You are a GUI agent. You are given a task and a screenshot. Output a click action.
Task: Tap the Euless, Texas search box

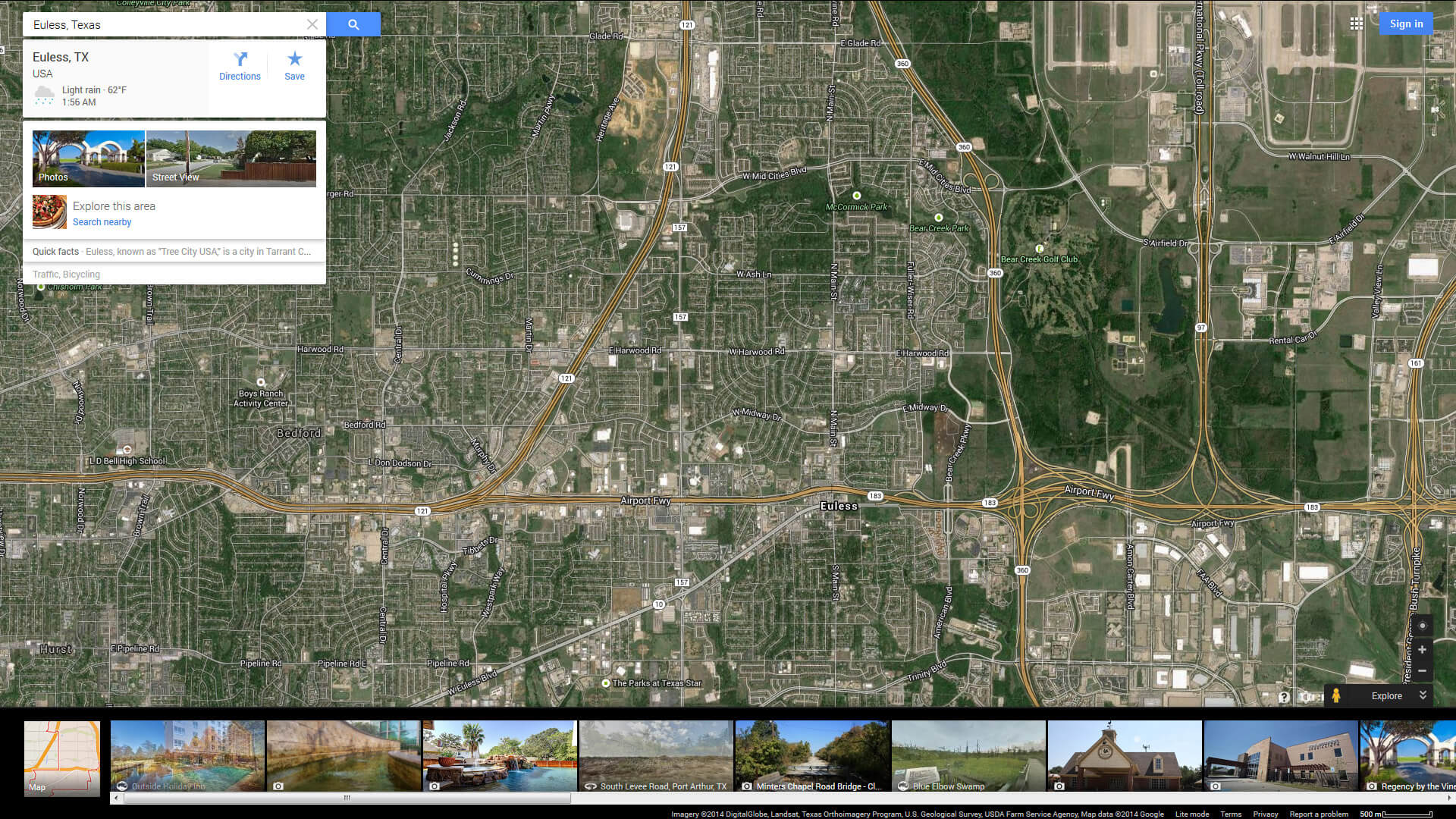[x=163, y=24]
